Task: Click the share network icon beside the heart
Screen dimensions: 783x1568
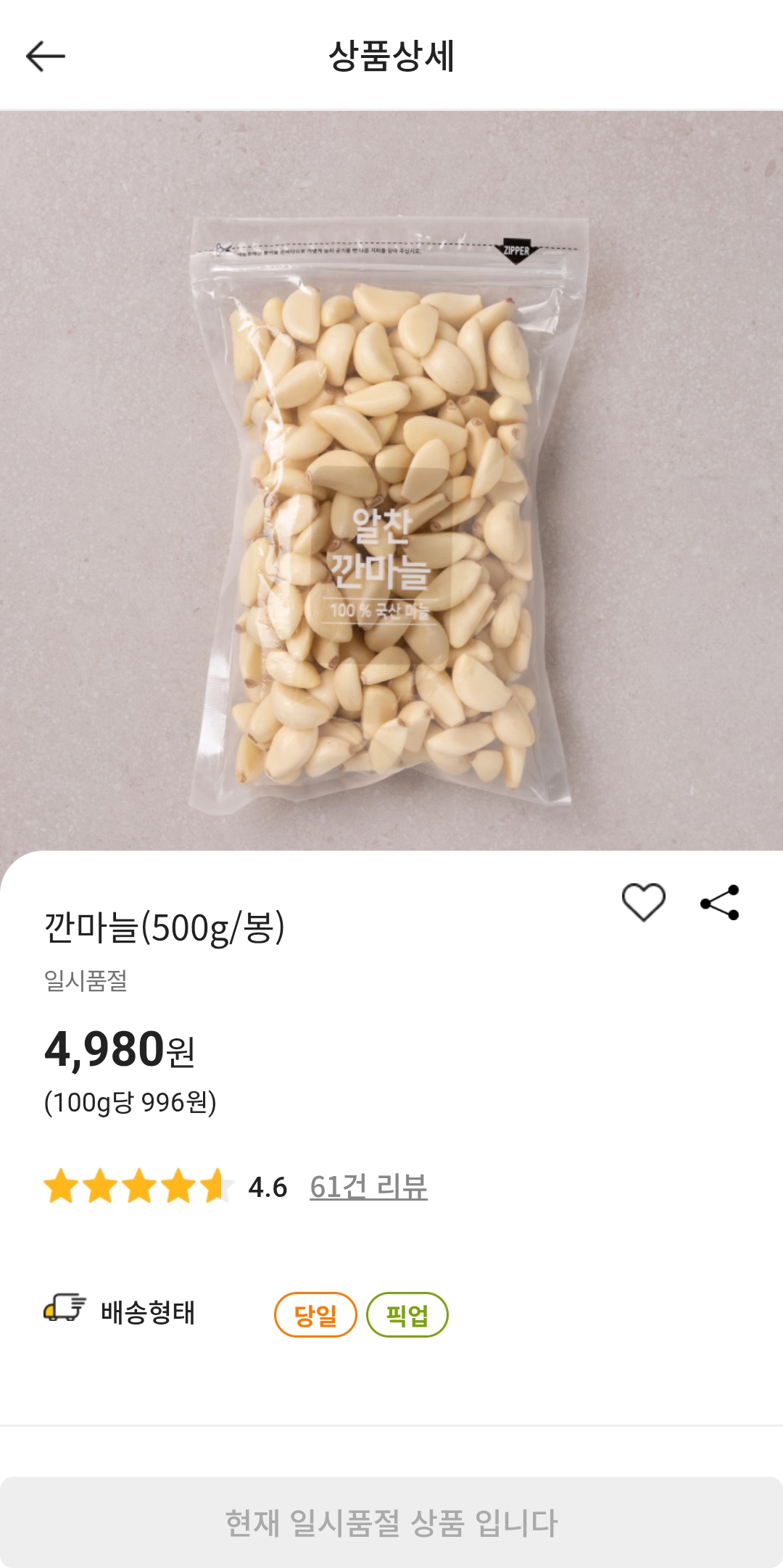Action: click(718, 901)
